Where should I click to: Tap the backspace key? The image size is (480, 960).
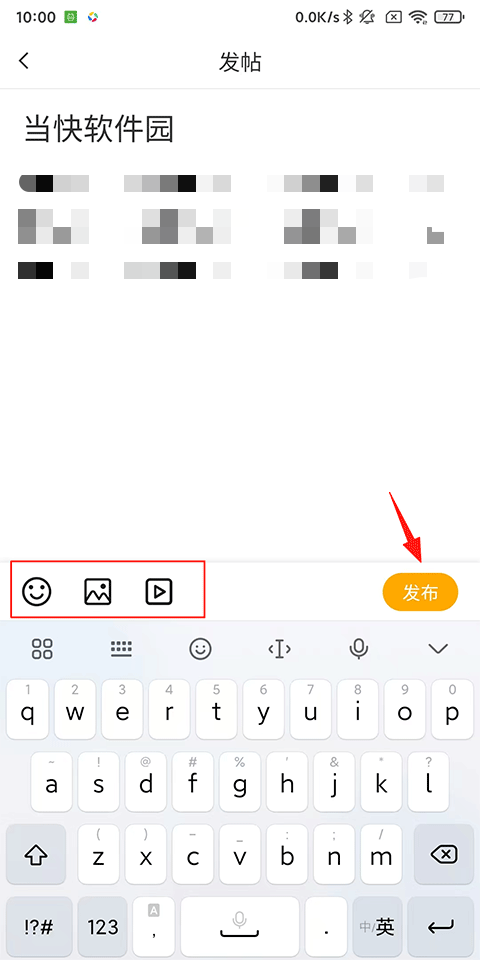[444, 854]
